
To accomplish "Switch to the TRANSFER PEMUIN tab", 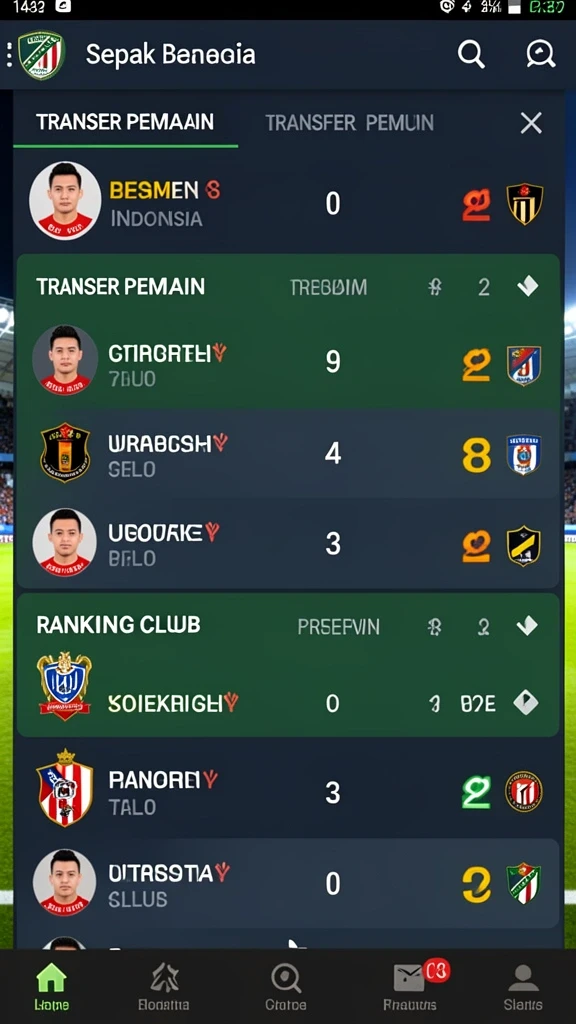I will 349,122.
